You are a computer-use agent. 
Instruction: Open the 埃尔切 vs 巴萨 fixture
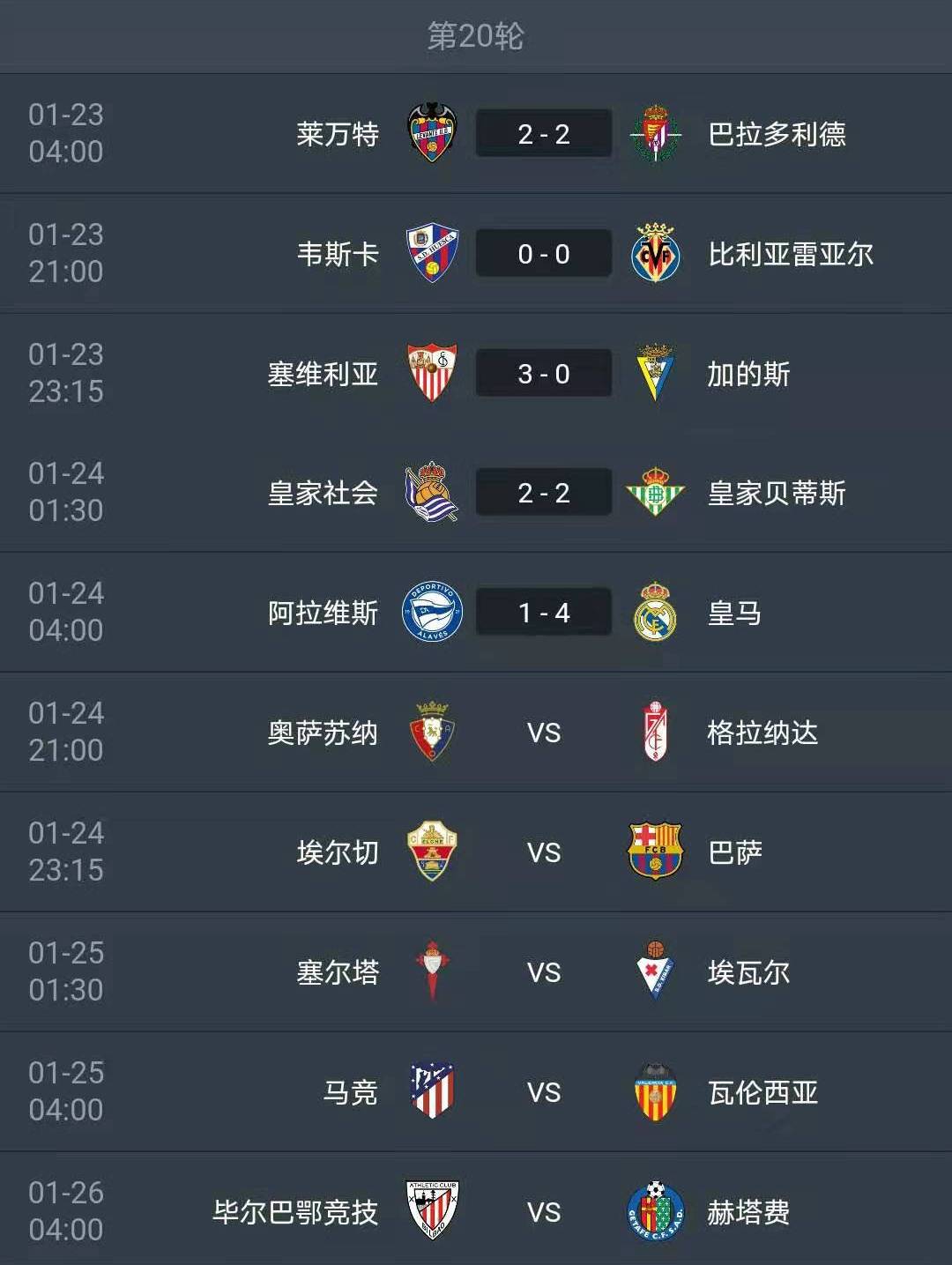point(543,852)
